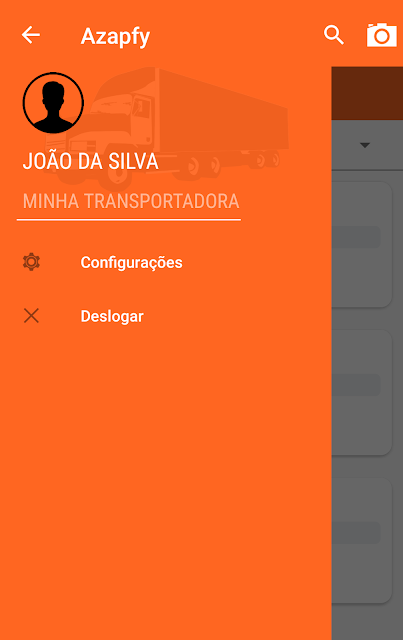Tap João da Silva's profile picture
Viewport: 403px width, 640px height.
click(53, 103)
